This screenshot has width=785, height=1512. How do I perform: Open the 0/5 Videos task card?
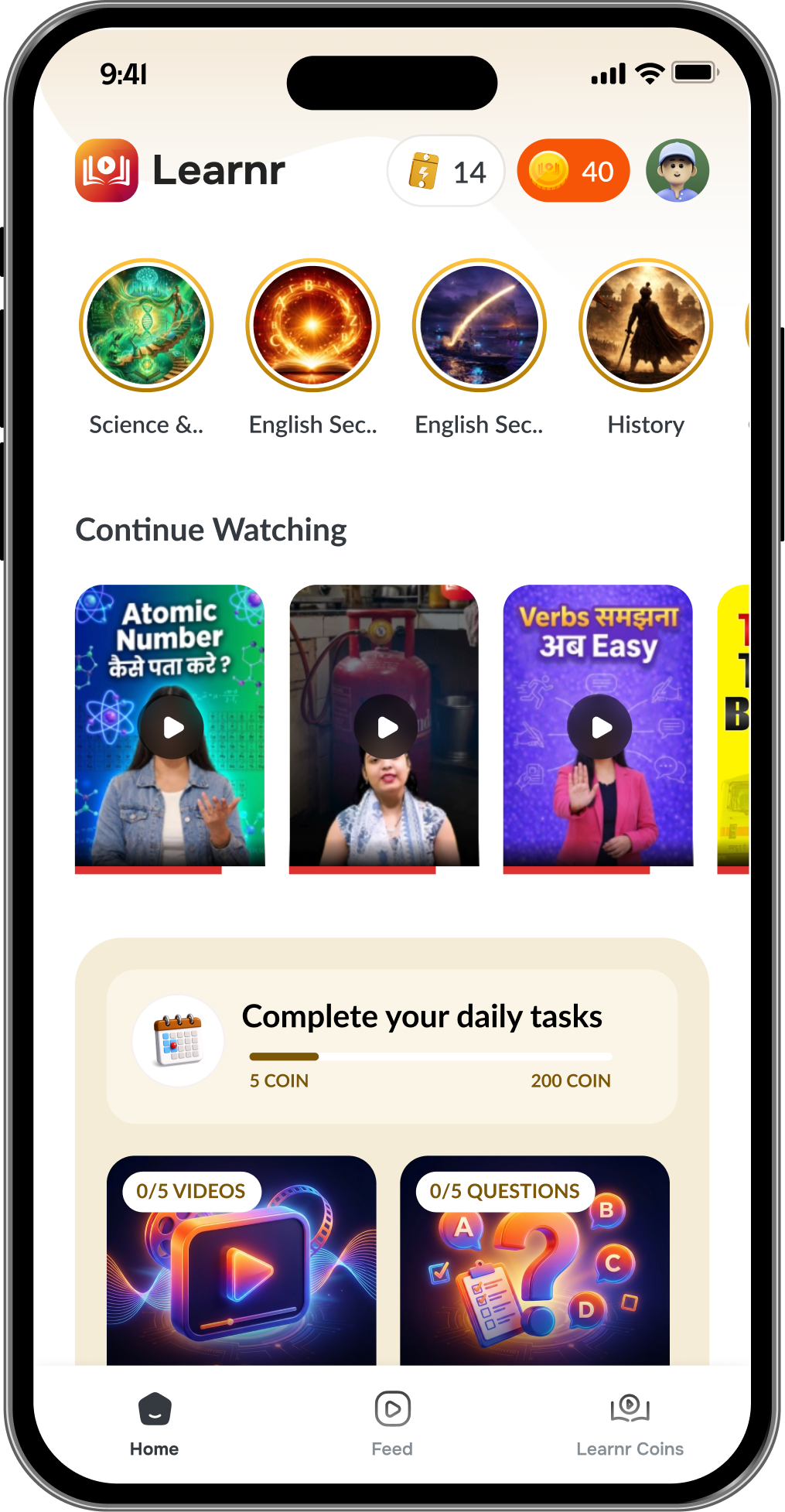241,1261
